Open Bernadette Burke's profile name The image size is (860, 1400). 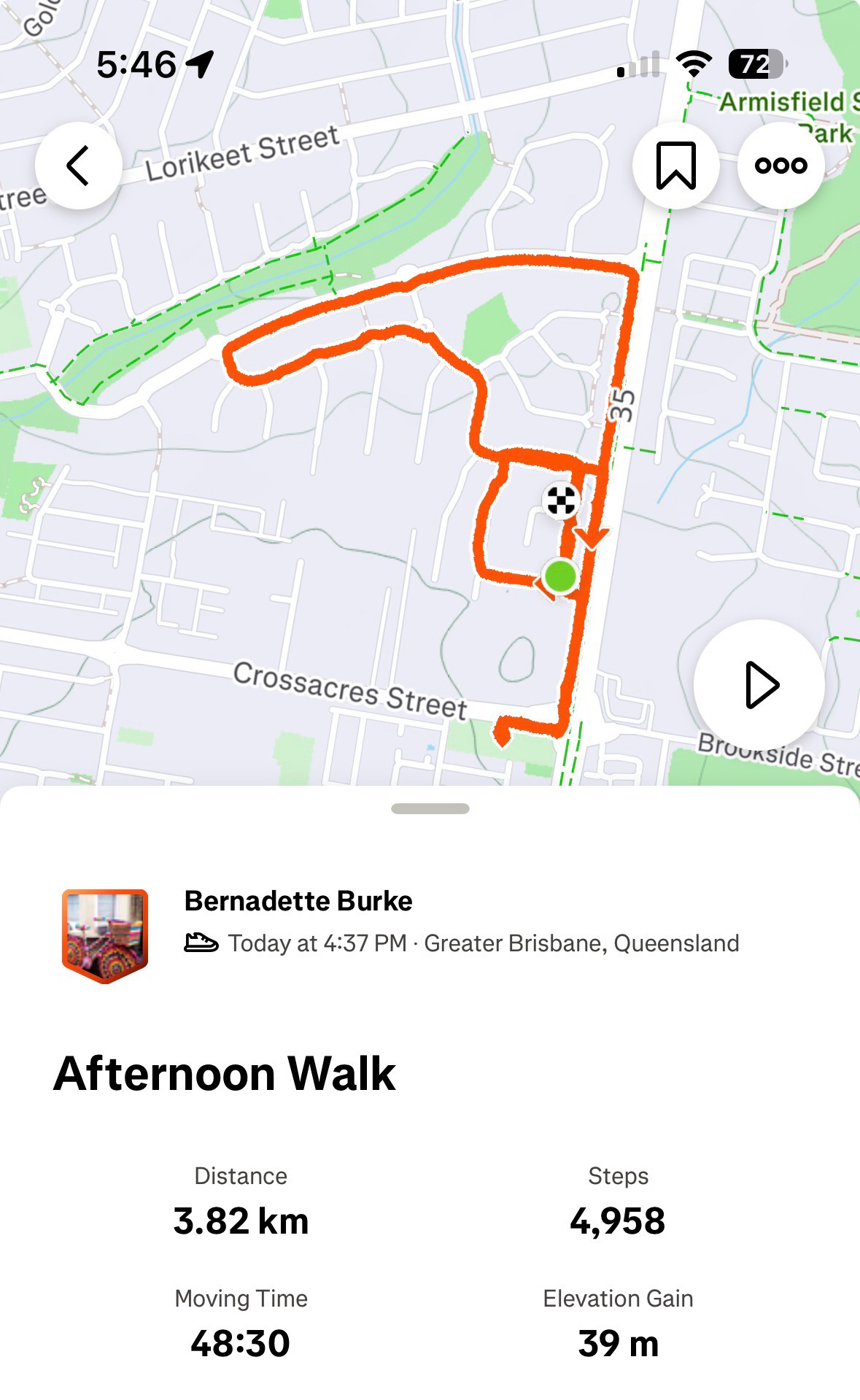(x=298, y=901)
